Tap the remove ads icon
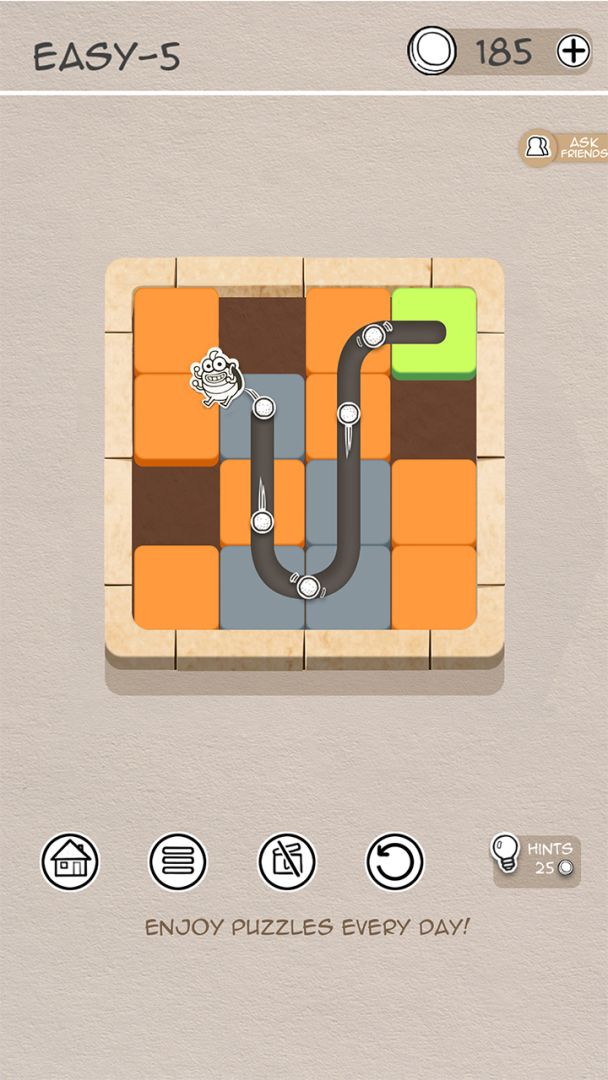 tap(287, 860)
